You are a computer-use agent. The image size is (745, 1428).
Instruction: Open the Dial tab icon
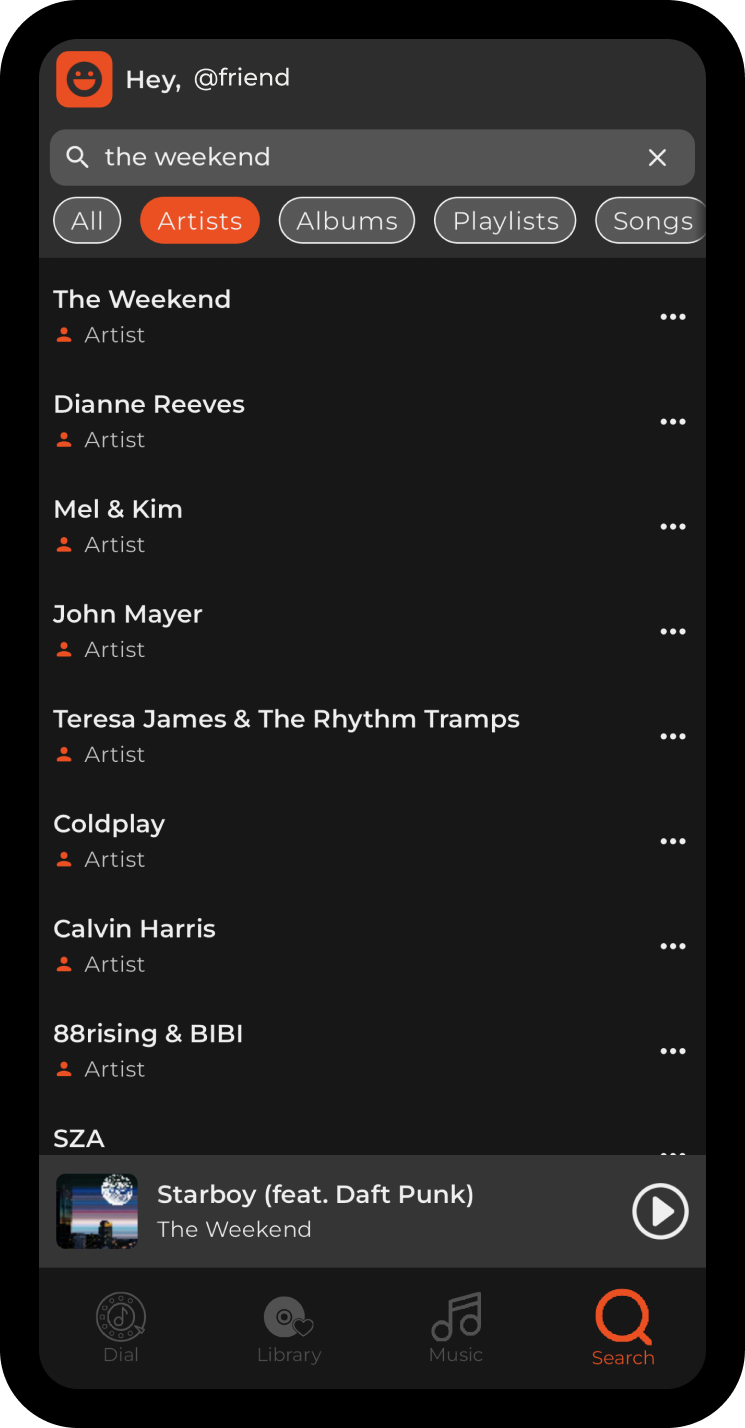121,1318
